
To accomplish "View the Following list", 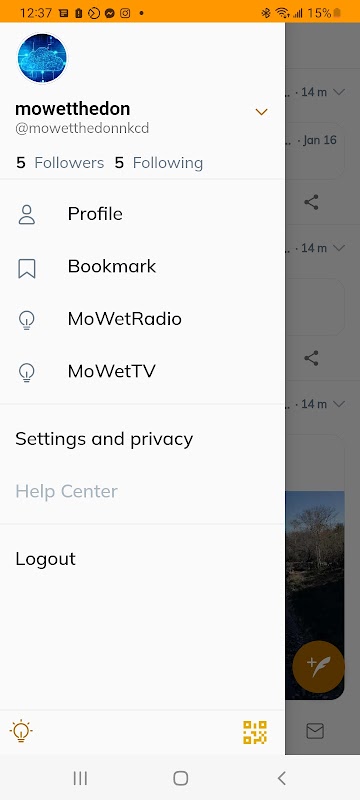I will click(x=159, y=163).
